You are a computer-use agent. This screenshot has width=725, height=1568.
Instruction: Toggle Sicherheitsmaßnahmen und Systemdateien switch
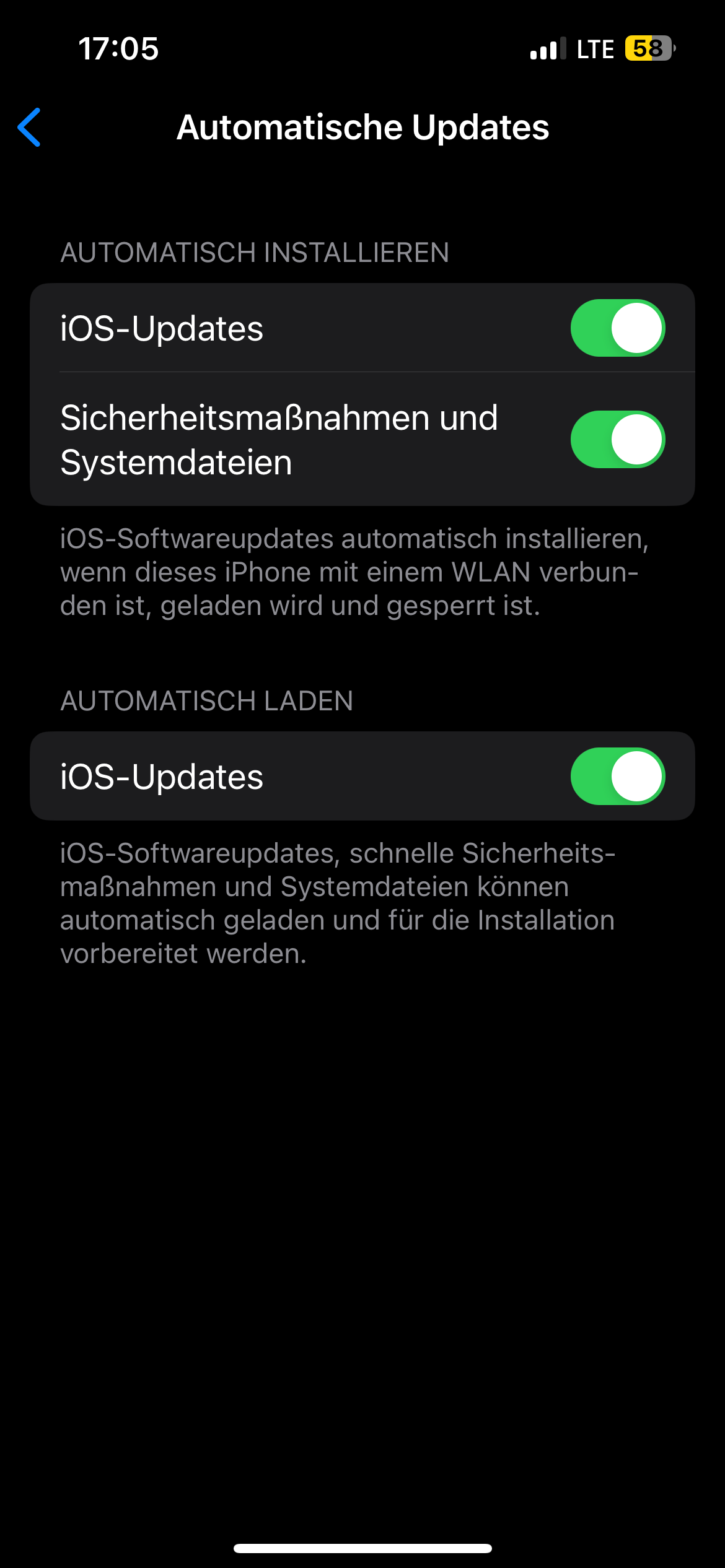click(x=617, y=440)
